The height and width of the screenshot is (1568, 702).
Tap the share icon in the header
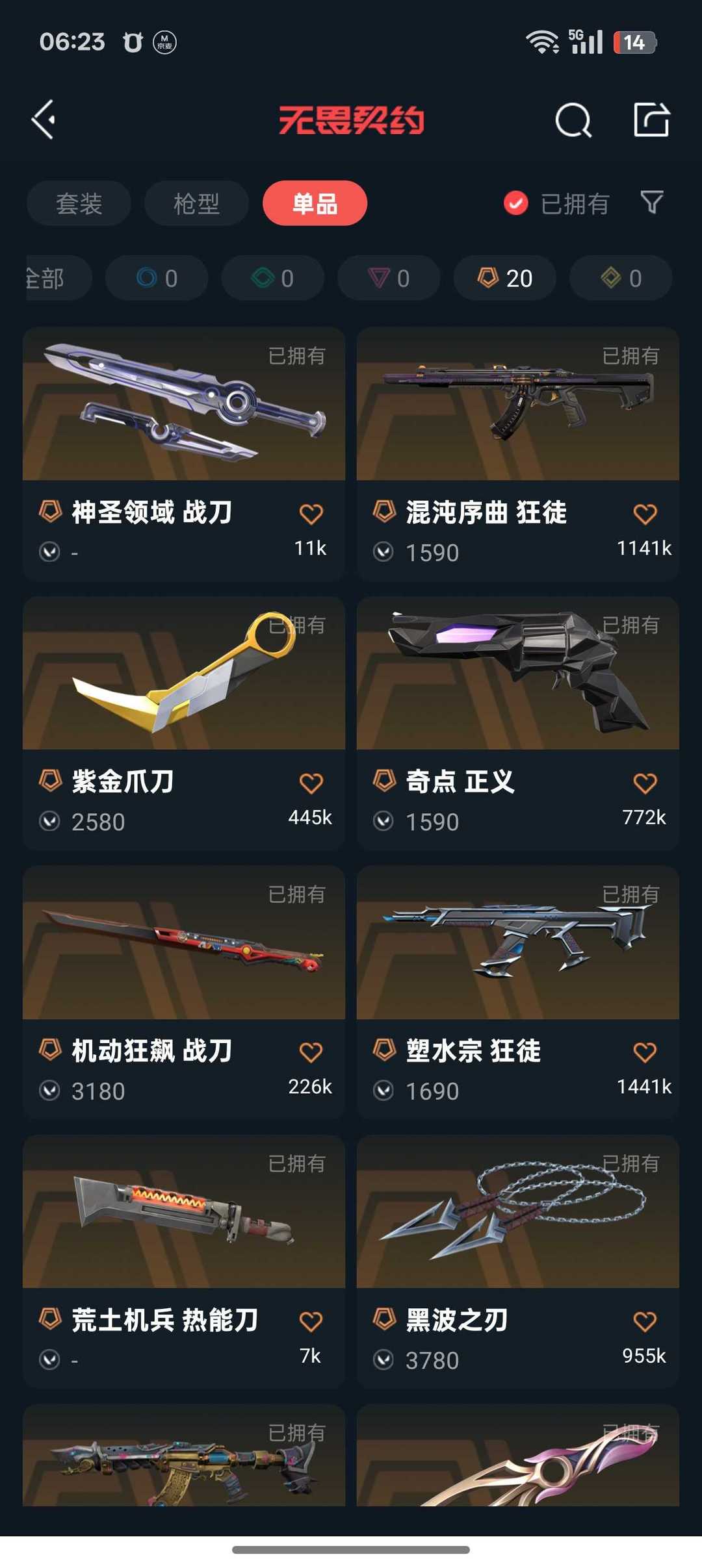click(x=651, y=120)
